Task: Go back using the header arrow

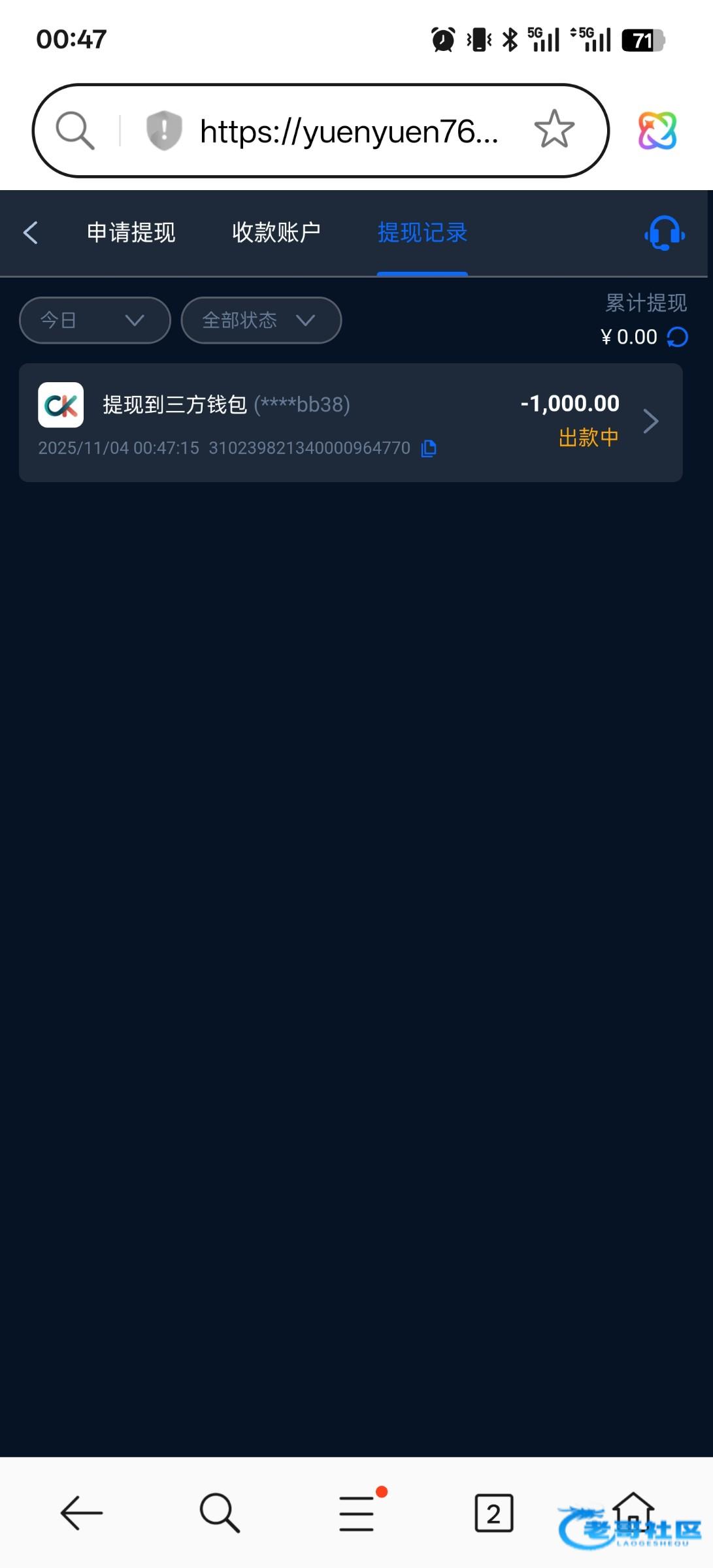Action: 30,233
